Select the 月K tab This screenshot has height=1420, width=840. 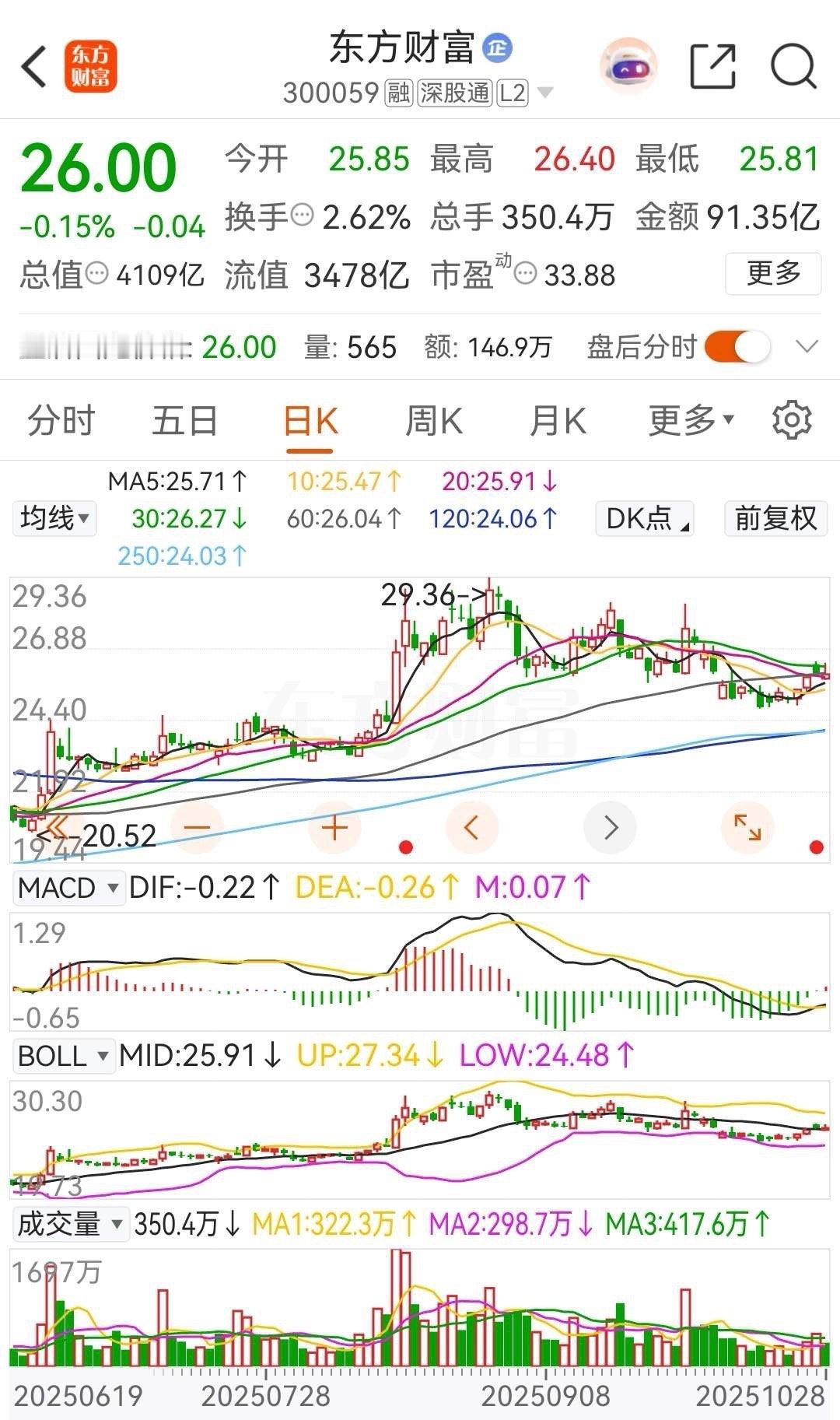pyautogui.click(x=557, y=421)
